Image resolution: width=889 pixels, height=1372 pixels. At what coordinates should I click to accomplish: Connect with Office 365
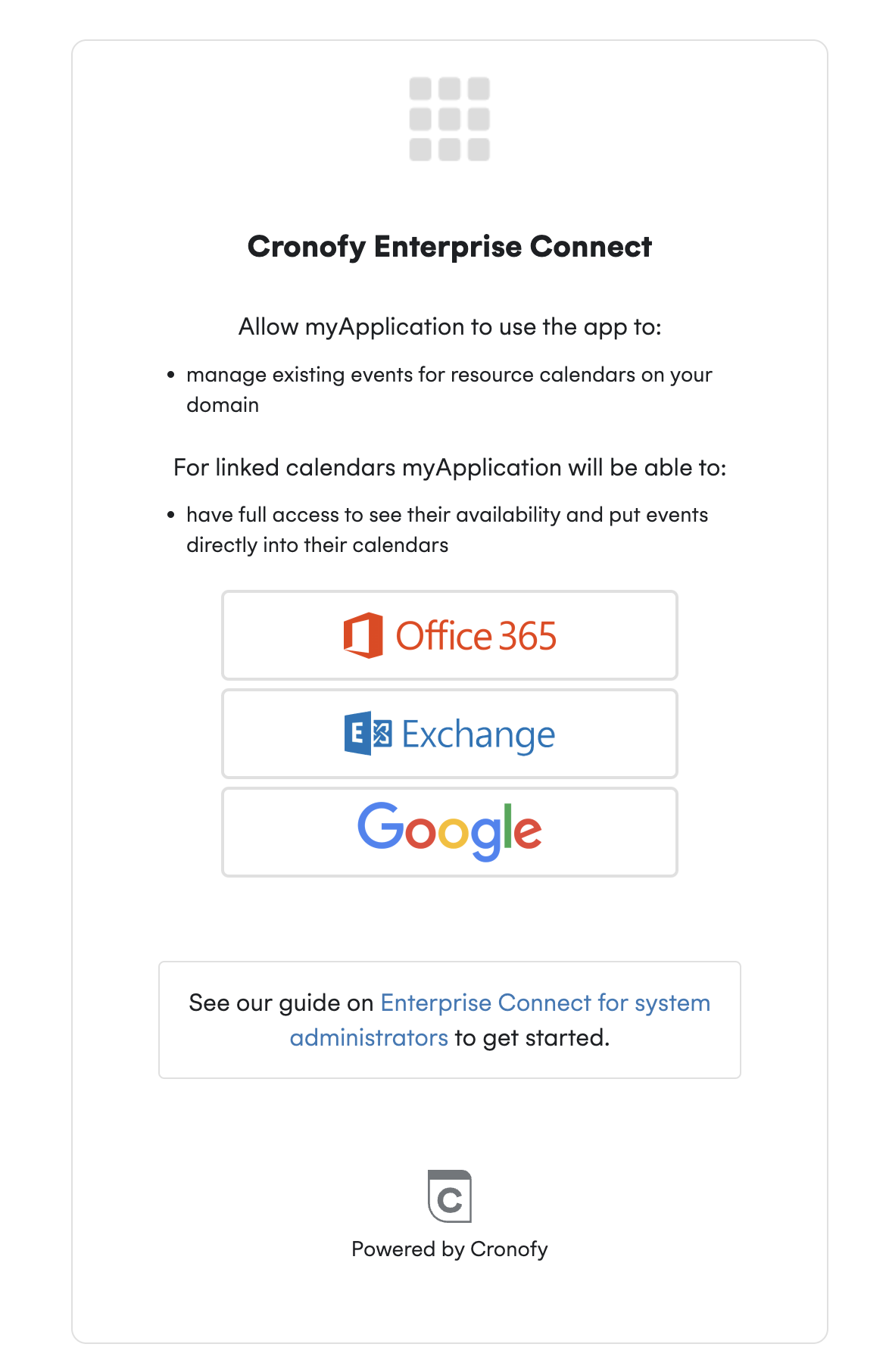(x=449, y=635)
